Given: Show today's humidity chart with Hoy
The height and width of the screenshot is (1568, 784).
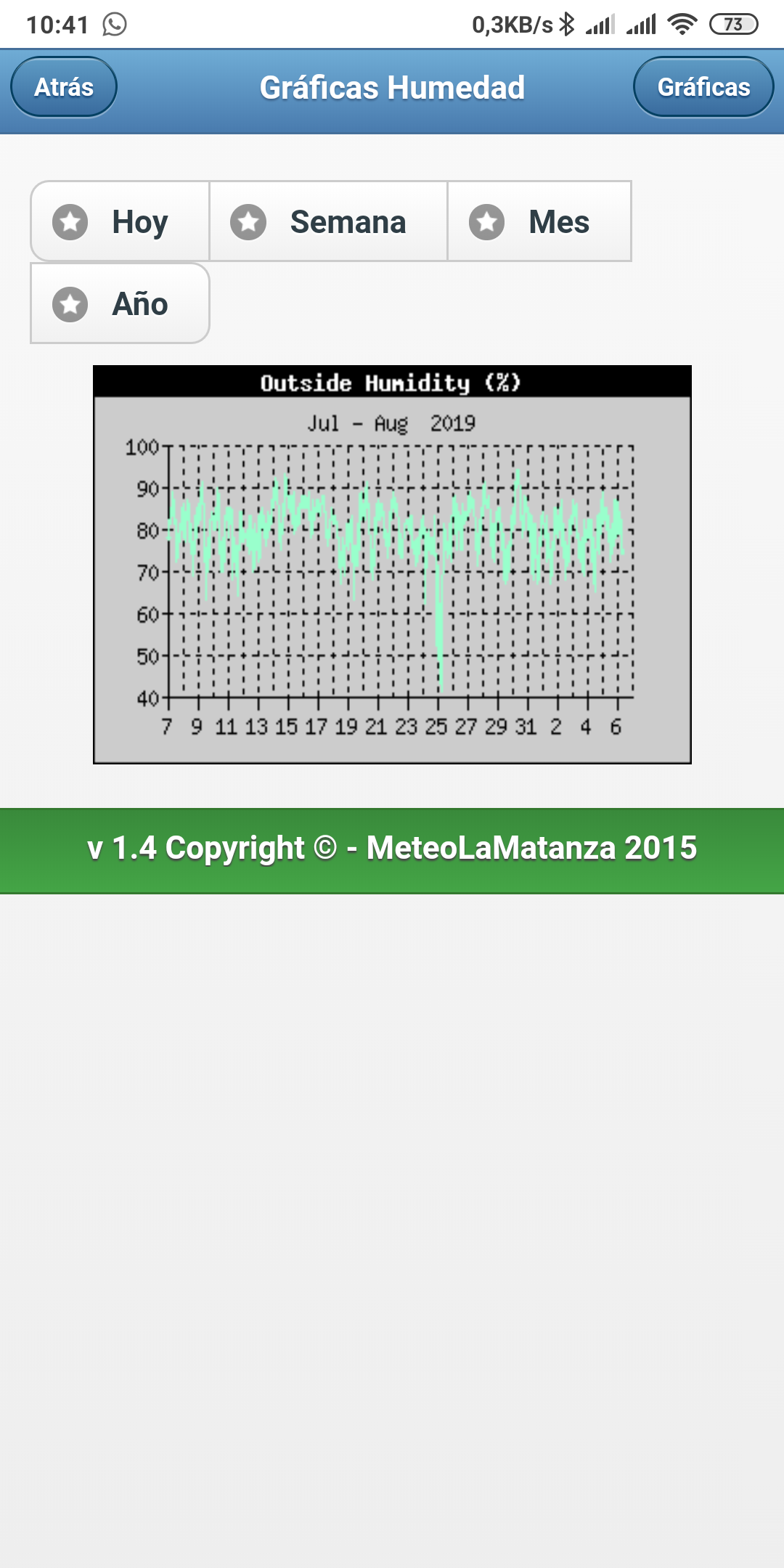Looking at the screenshot, I should [x=120, y=221].
